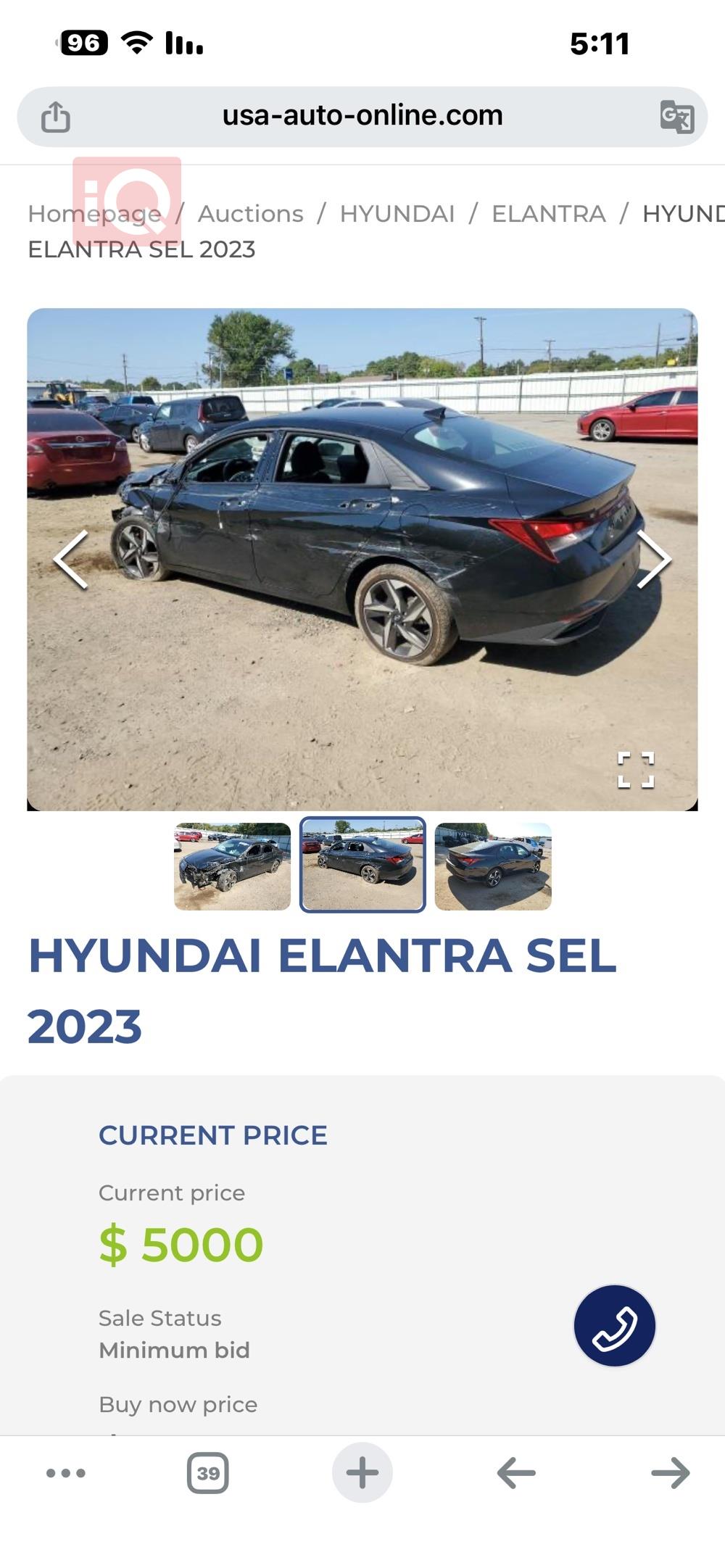Open the page translate icon
Image resolution: width=725 pixels, height=1568 pixels.
pos(676,117)
